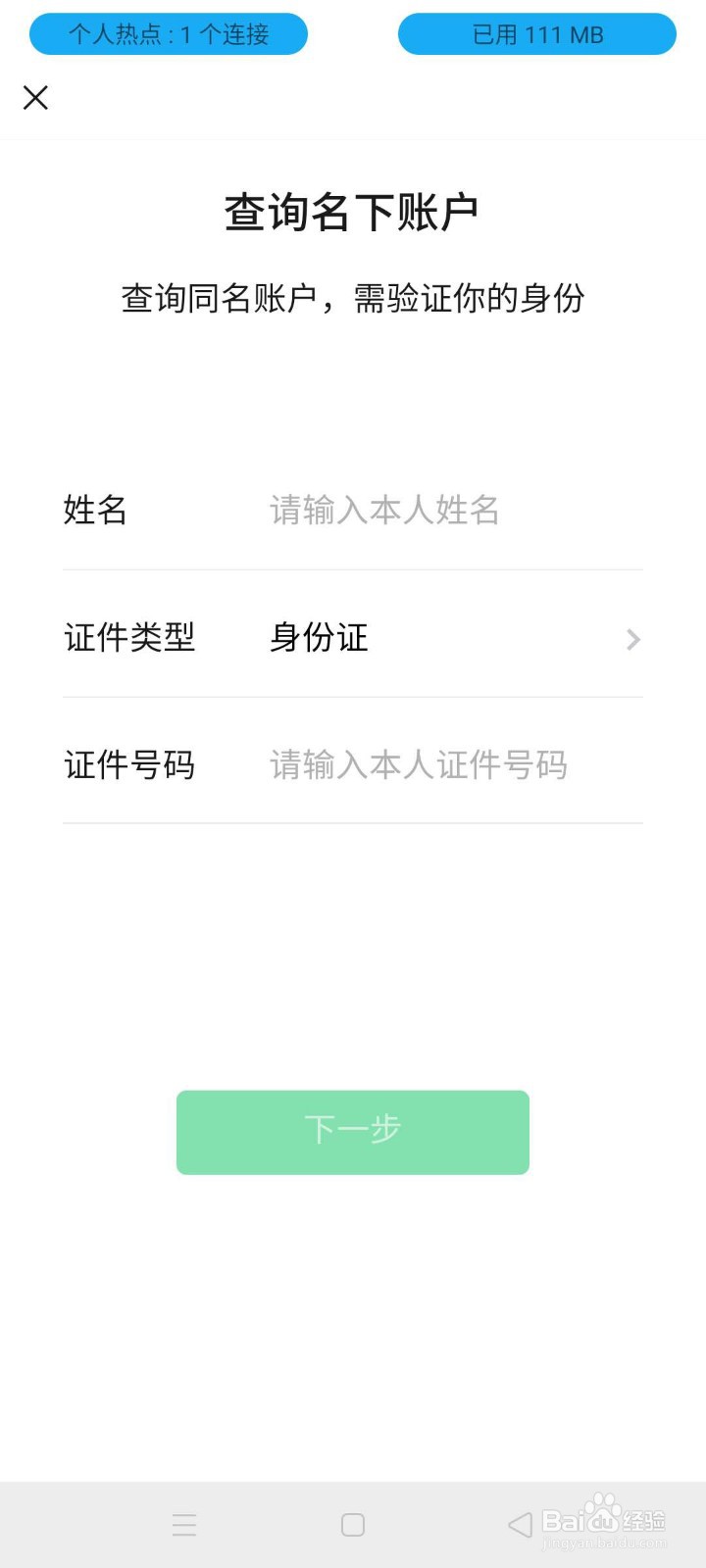Tap the back triangle icon in navigation bar
The height and width of the screenshot is (1568, 706).
(519, 1525)
